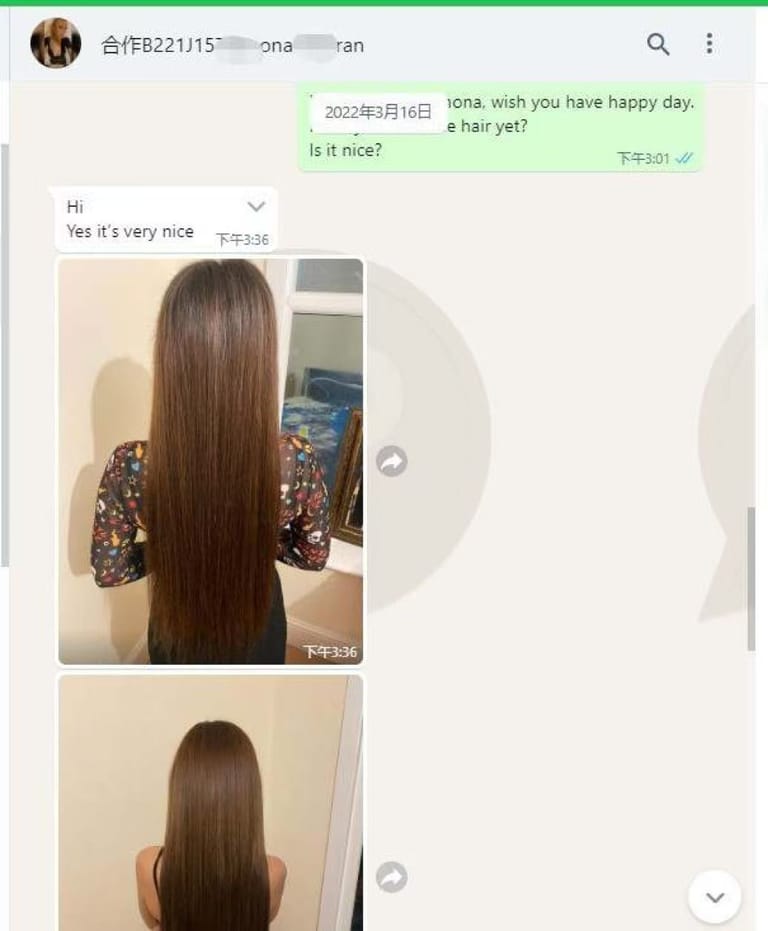Open the contact's profile avatar
This screenshot has height=931, width=768.
55,44
